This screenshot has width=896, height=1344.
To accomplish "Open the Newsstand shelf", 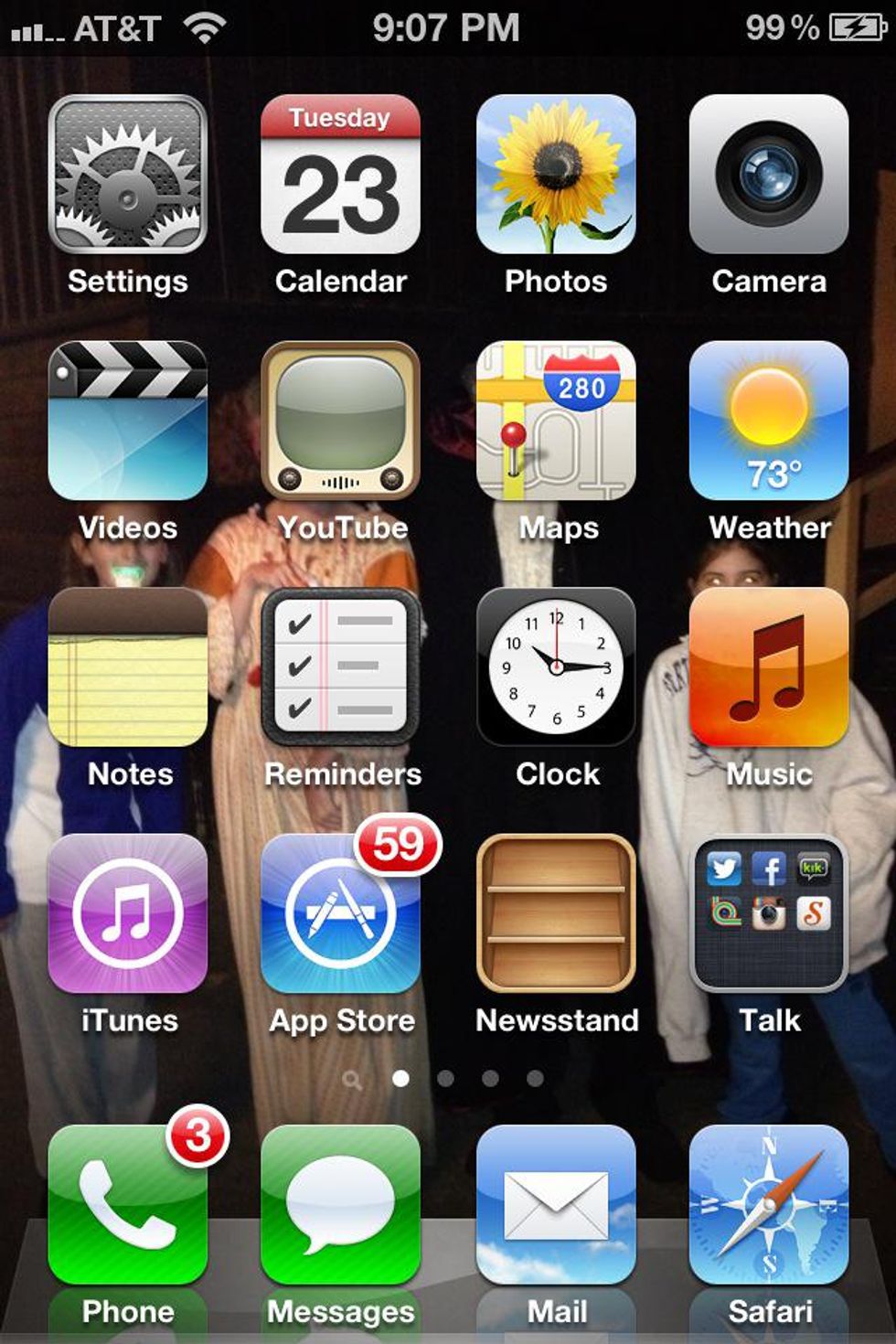I will (x=556, y=913).
